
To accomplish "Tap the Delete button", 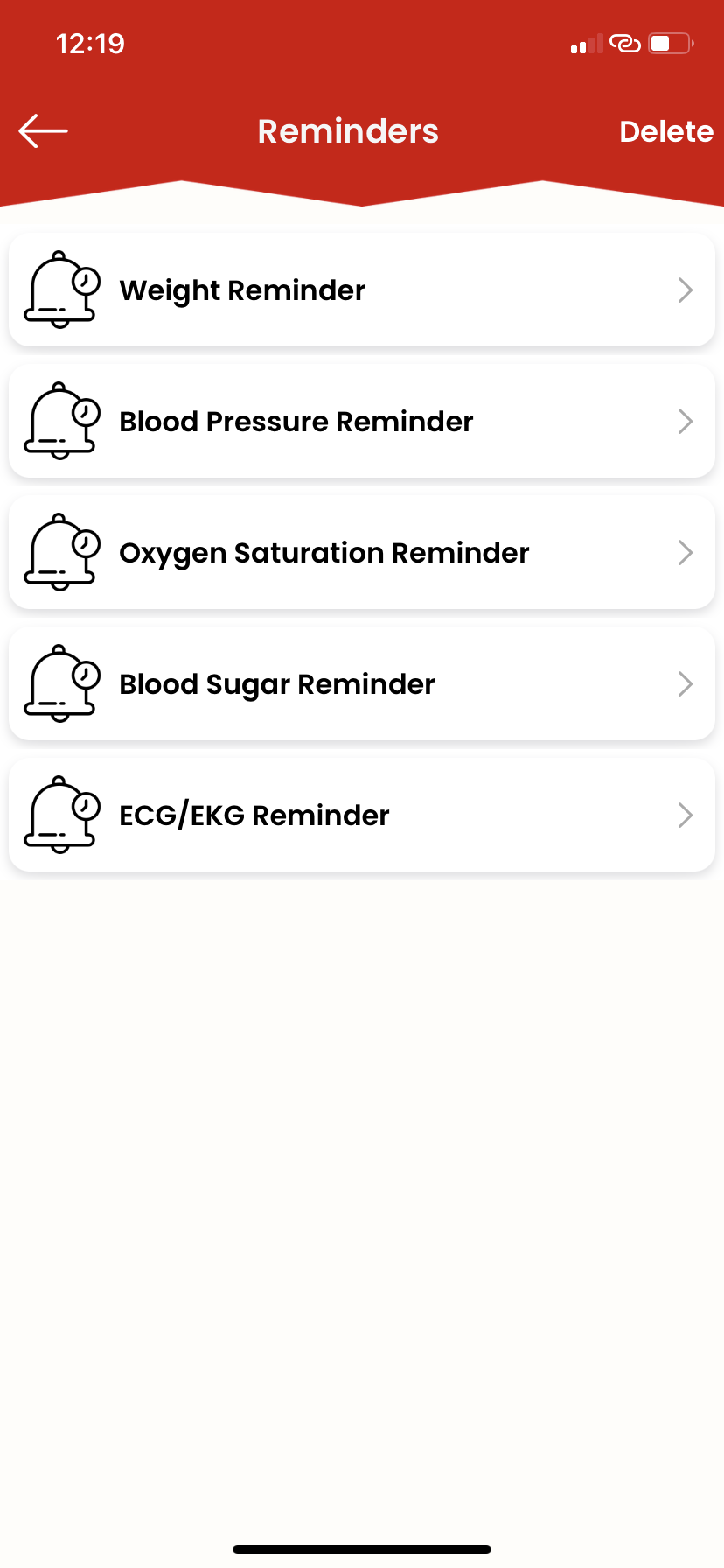I will [666, 131].
